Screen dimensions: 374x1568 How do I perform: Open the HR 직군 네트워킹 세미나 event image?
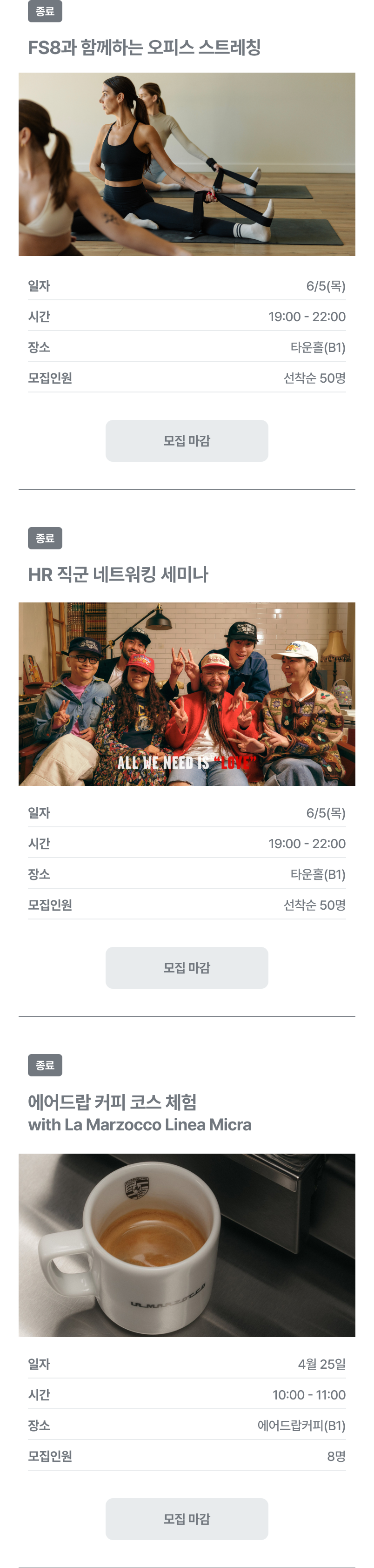pyautogui.click(x=187, y=694)
